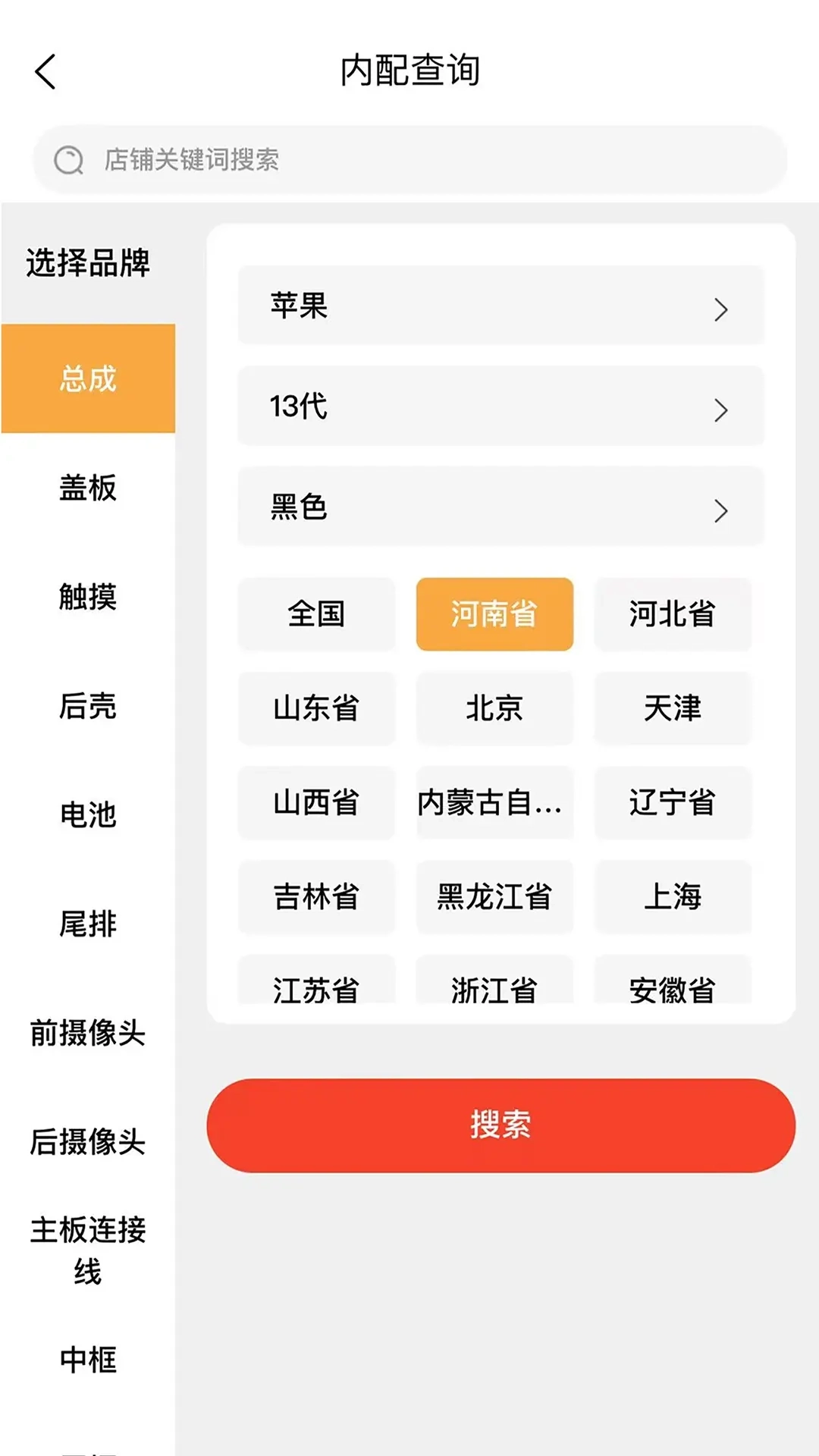Open the 尾排 category
The width and height of the screenshot is (819, 1456).
pyautogui.click(x=88, y=925)
